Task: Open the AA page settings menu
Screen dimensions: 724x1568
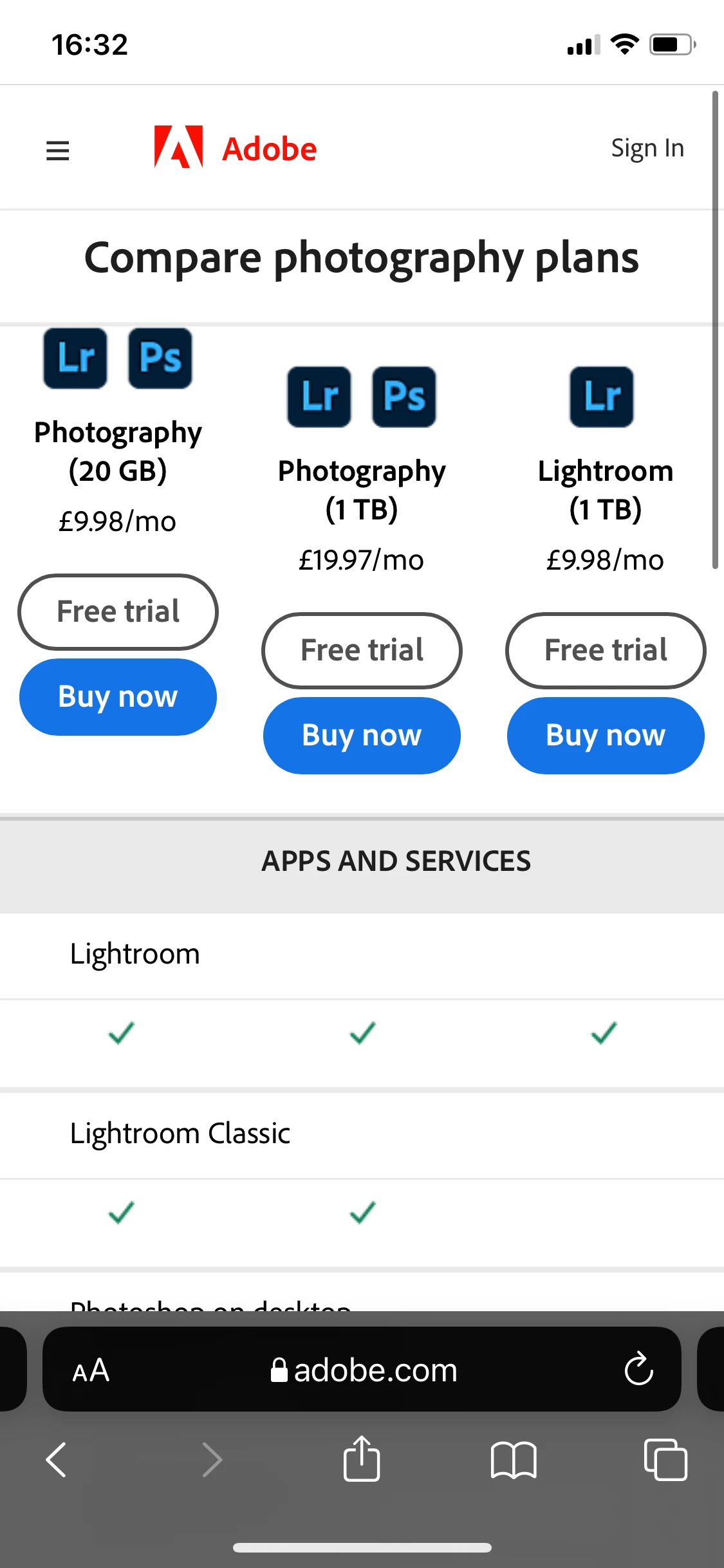Action: (x=91, y=1370)
